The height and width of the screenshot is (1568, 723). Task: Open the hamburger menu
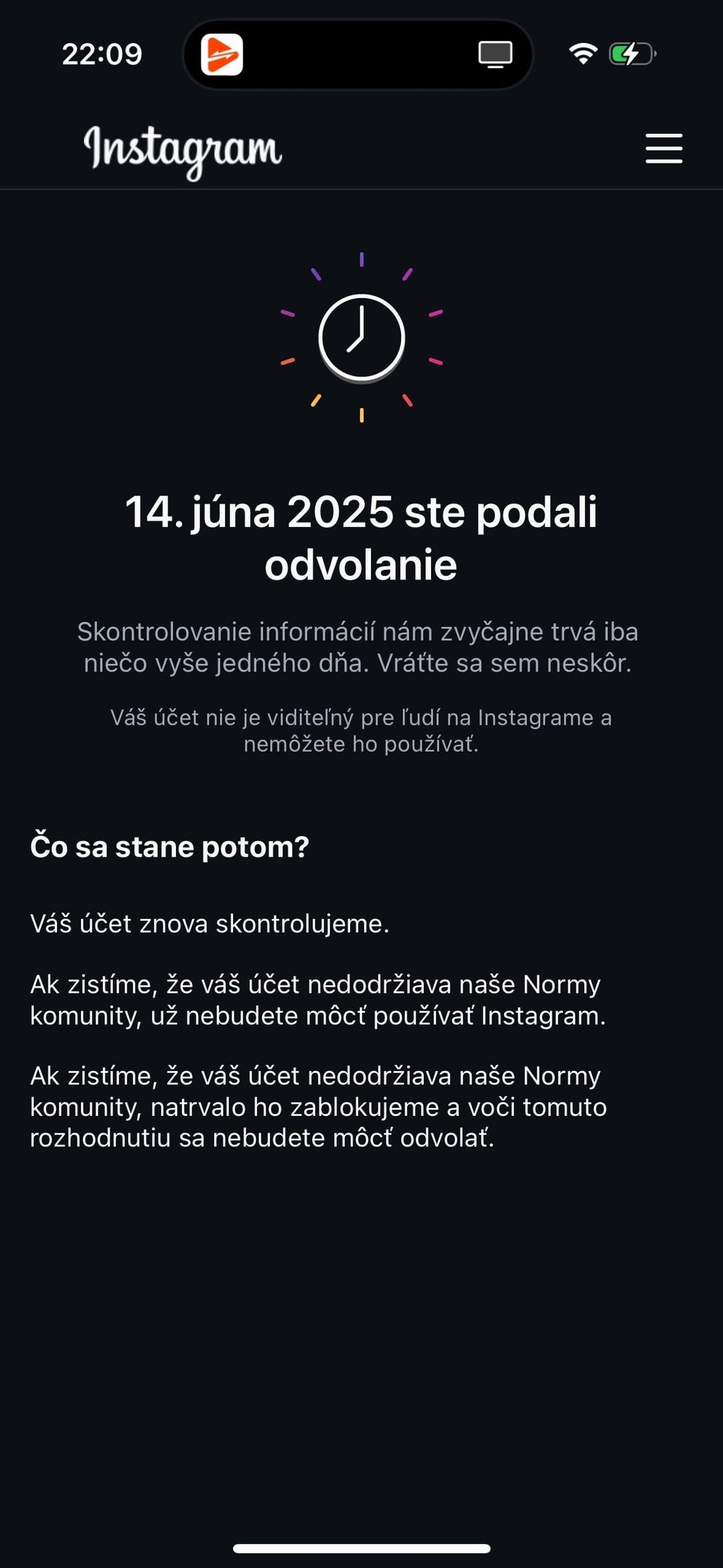[663, 148]
